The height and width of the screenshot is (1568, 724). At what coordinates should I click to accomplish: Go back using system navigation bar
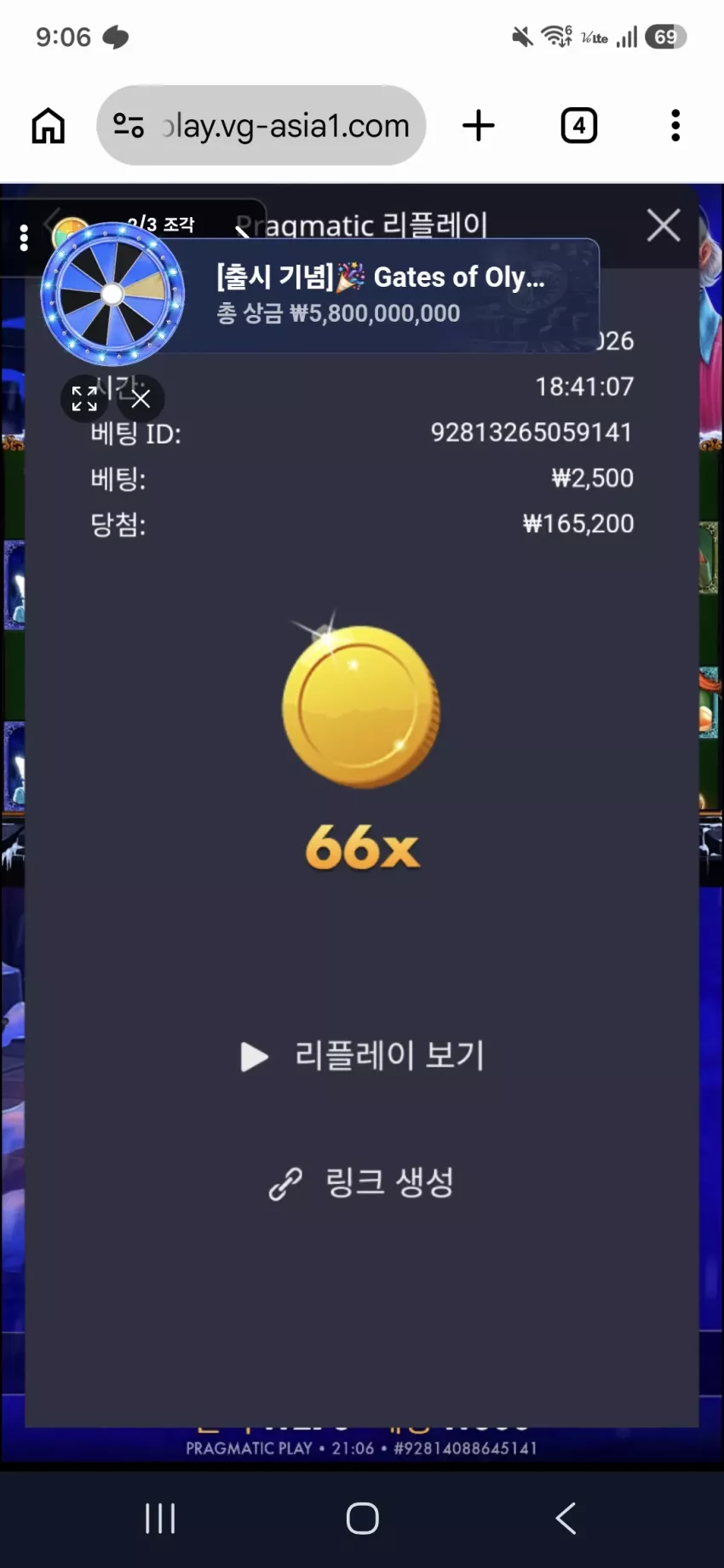pos(566,1518)
